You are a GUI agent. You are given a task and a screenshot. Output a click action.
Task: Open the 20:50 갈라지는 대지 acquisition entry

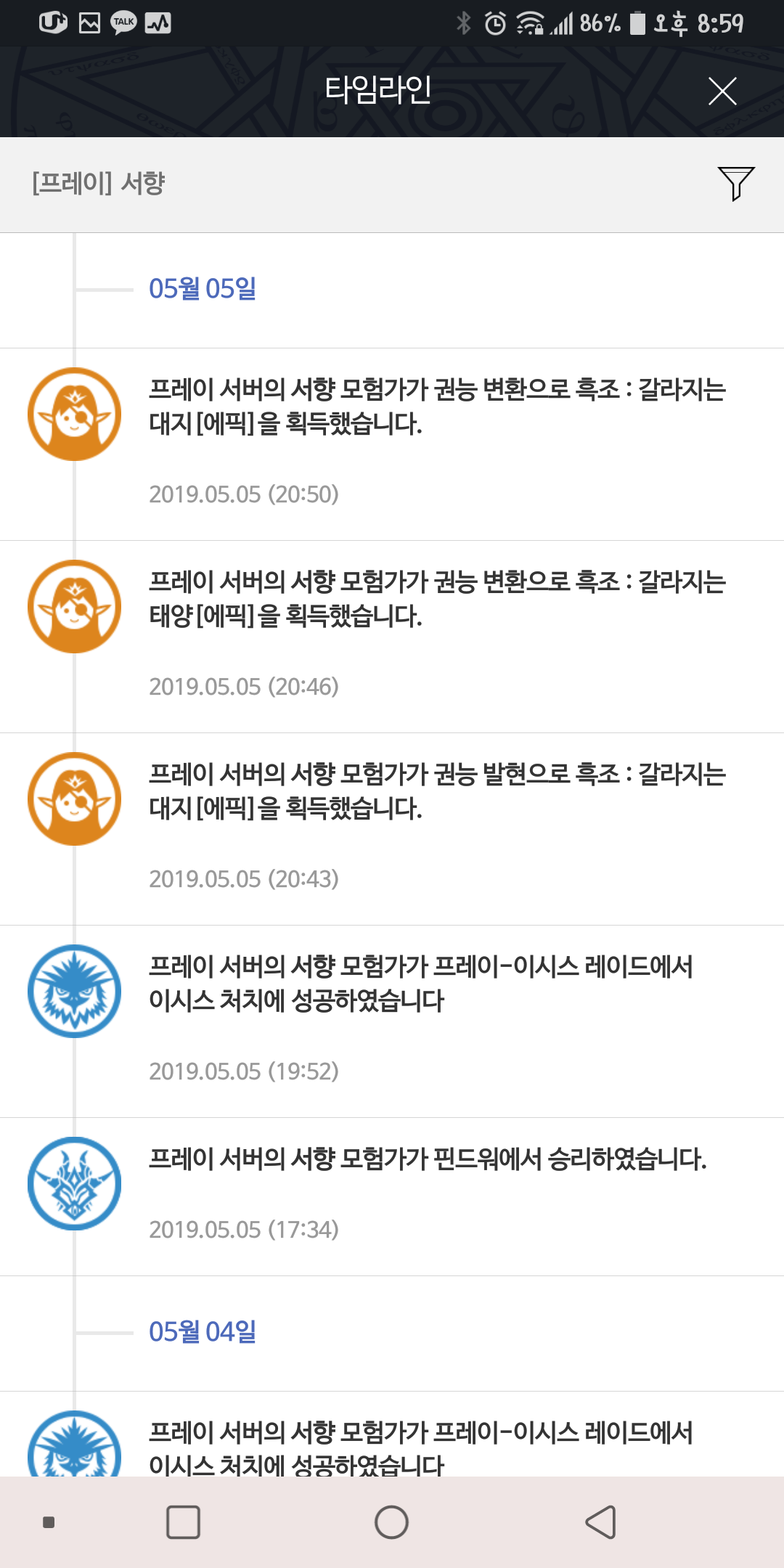tap(436, 407)
